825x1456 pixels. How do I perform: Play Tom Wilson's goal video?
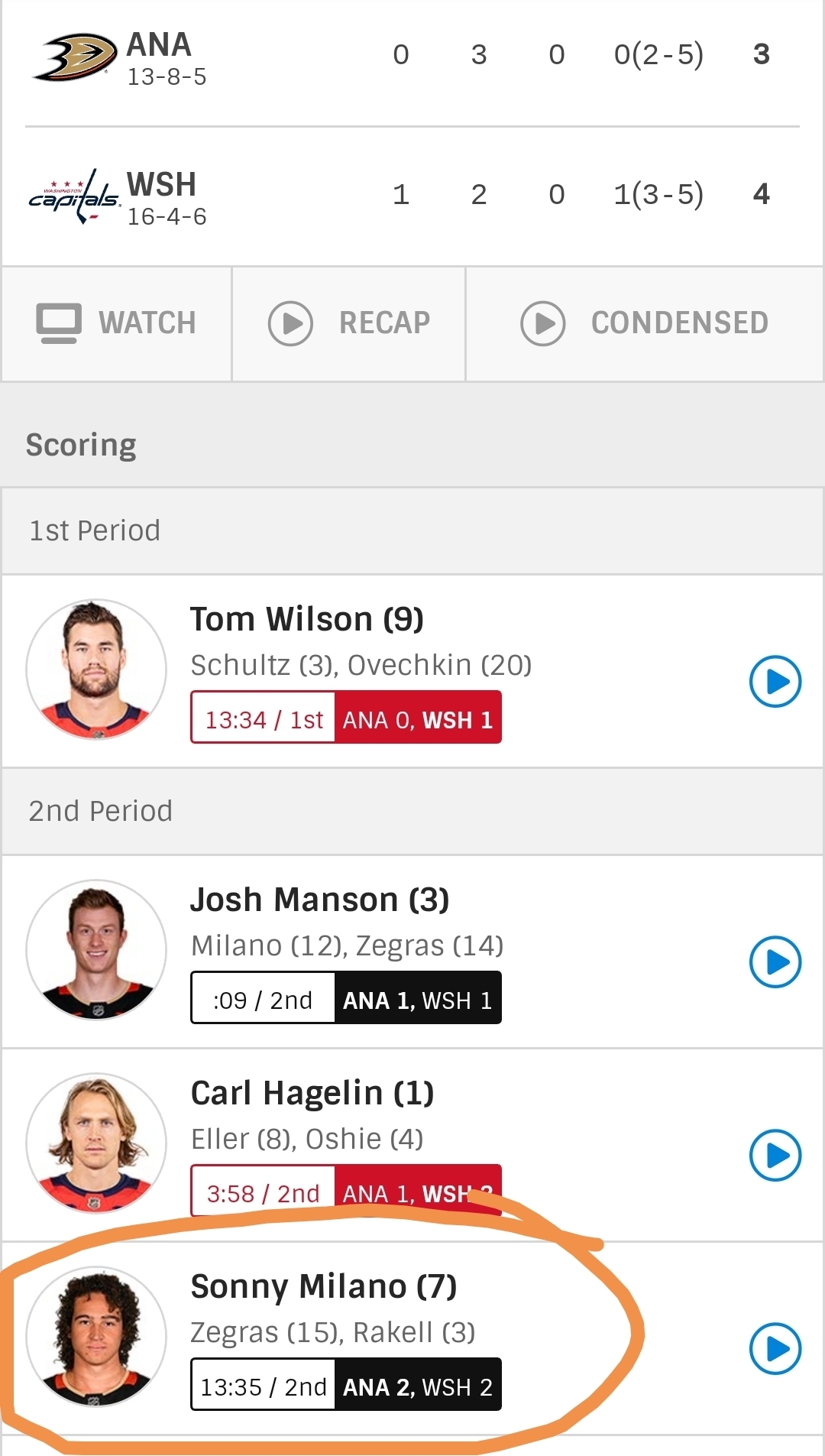click(775, 681)
